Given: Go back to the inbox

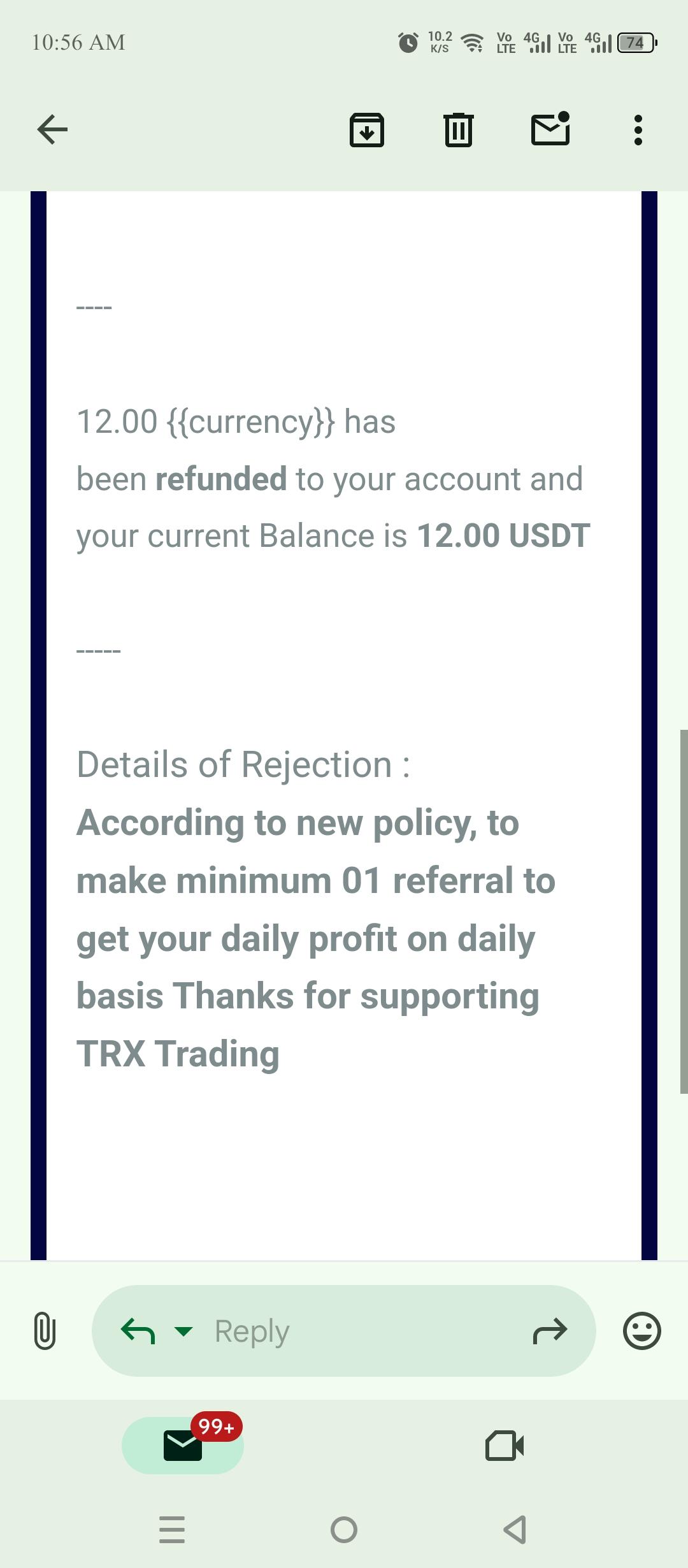Looking at the screenshot, I should point(52,130).
